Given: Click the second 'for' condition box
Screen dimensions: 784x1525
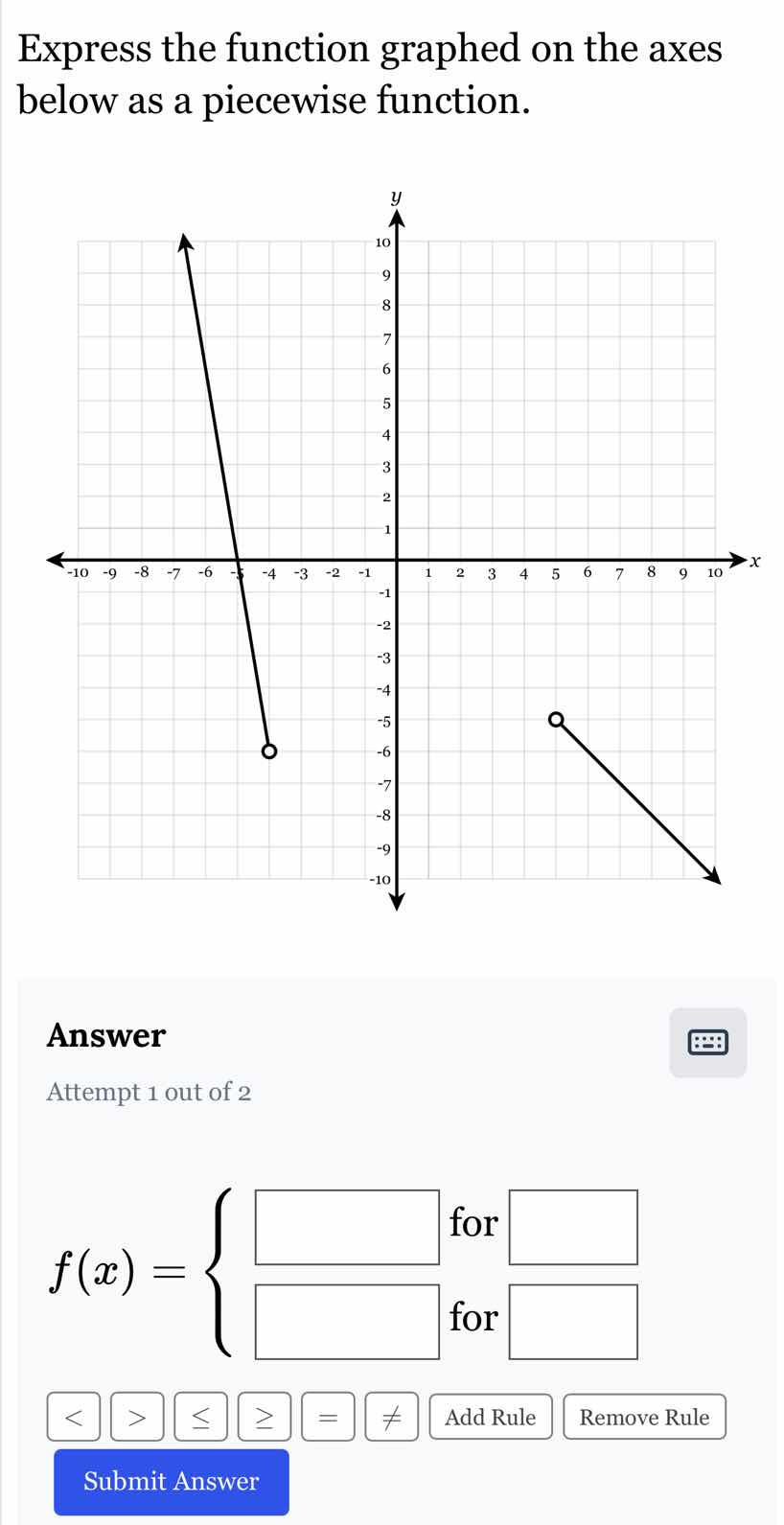Looking at the screenshot, I should click(x=572, y=1320).
